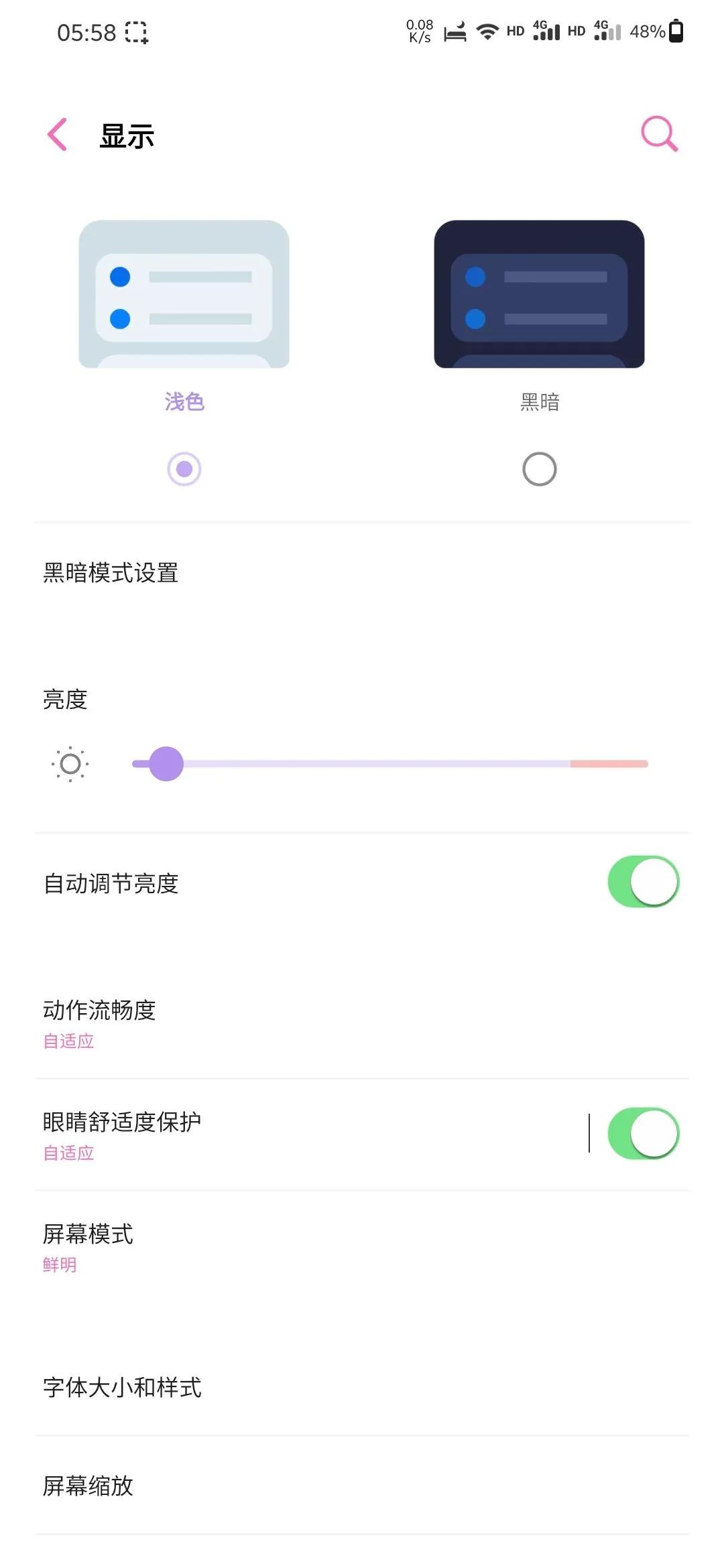Open 屏幕缩放 settings
The height and width of the screenshot is (1568, 724).
coord(362,1486)
